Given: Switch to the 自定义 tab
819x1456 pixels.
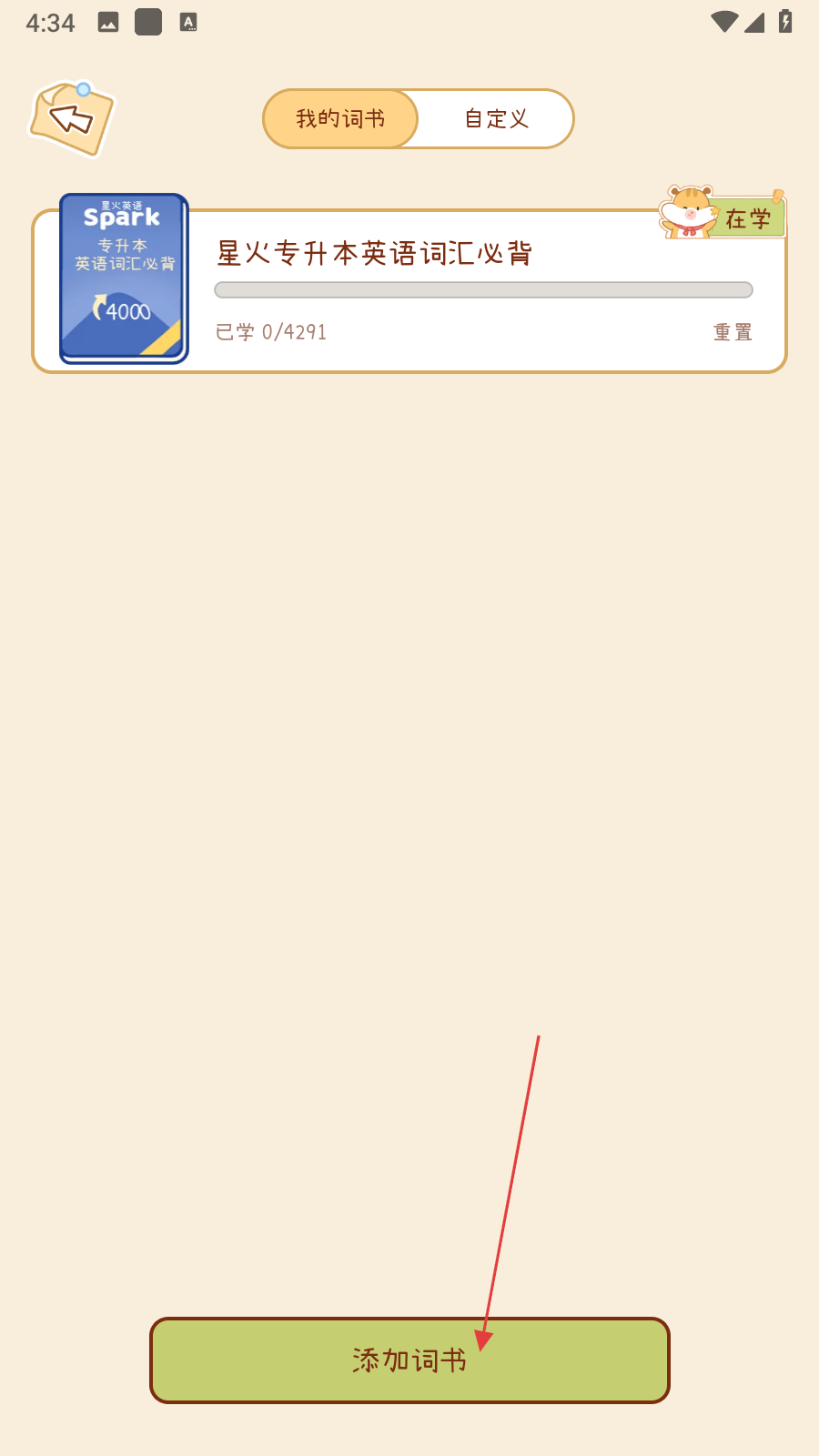Looking at the screenshot, I should (496, 119).
